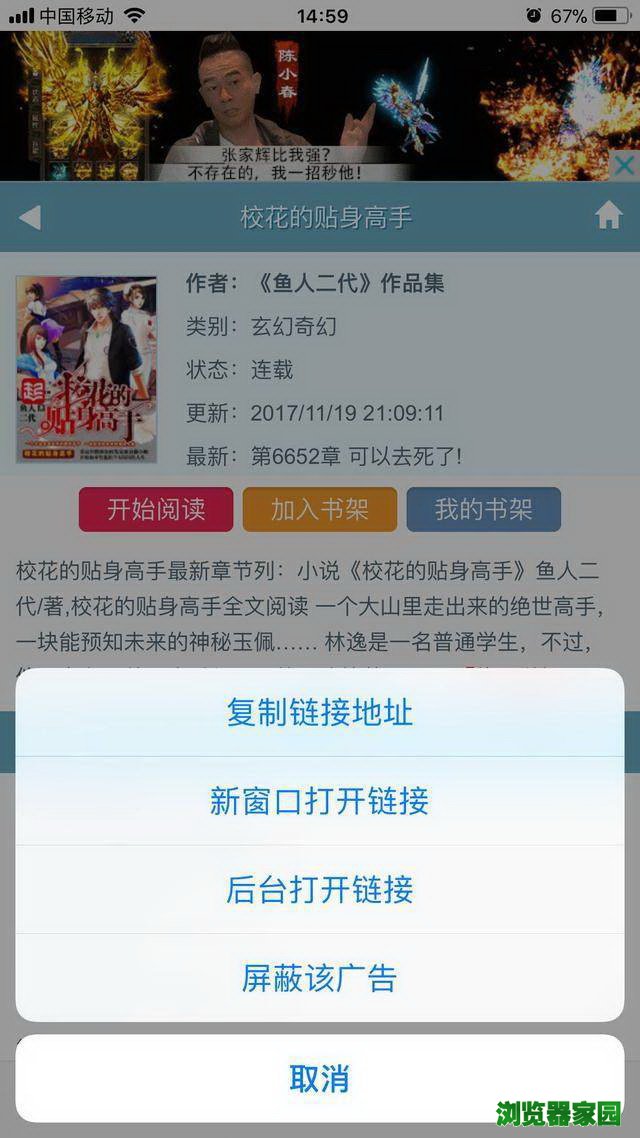Select 后台打开链接 option
Viewport: 640px width, 1138px height.
320,889
